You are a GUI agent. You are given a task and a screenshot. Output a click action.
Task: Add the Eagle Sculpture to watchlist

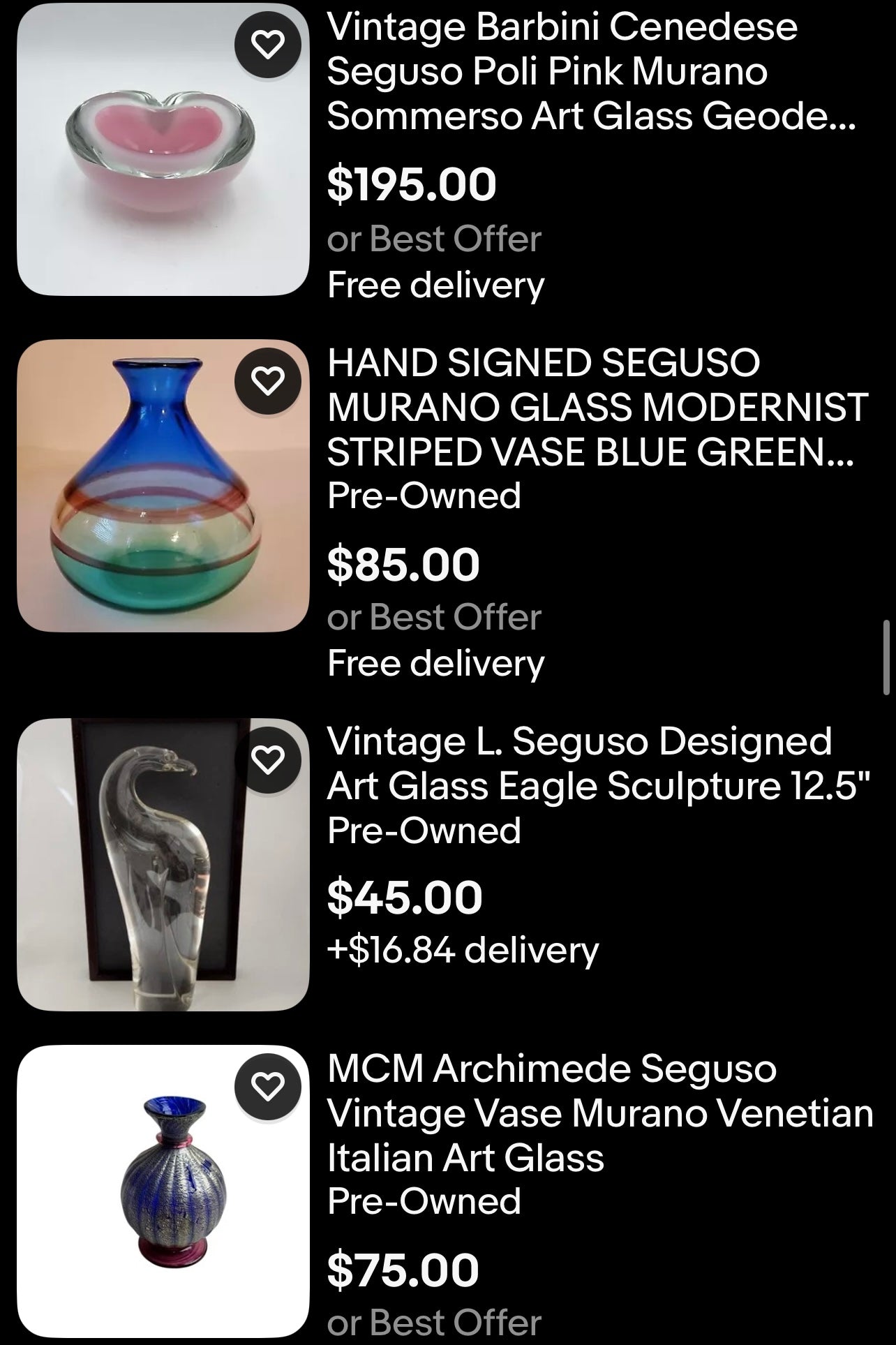[268, 759]
